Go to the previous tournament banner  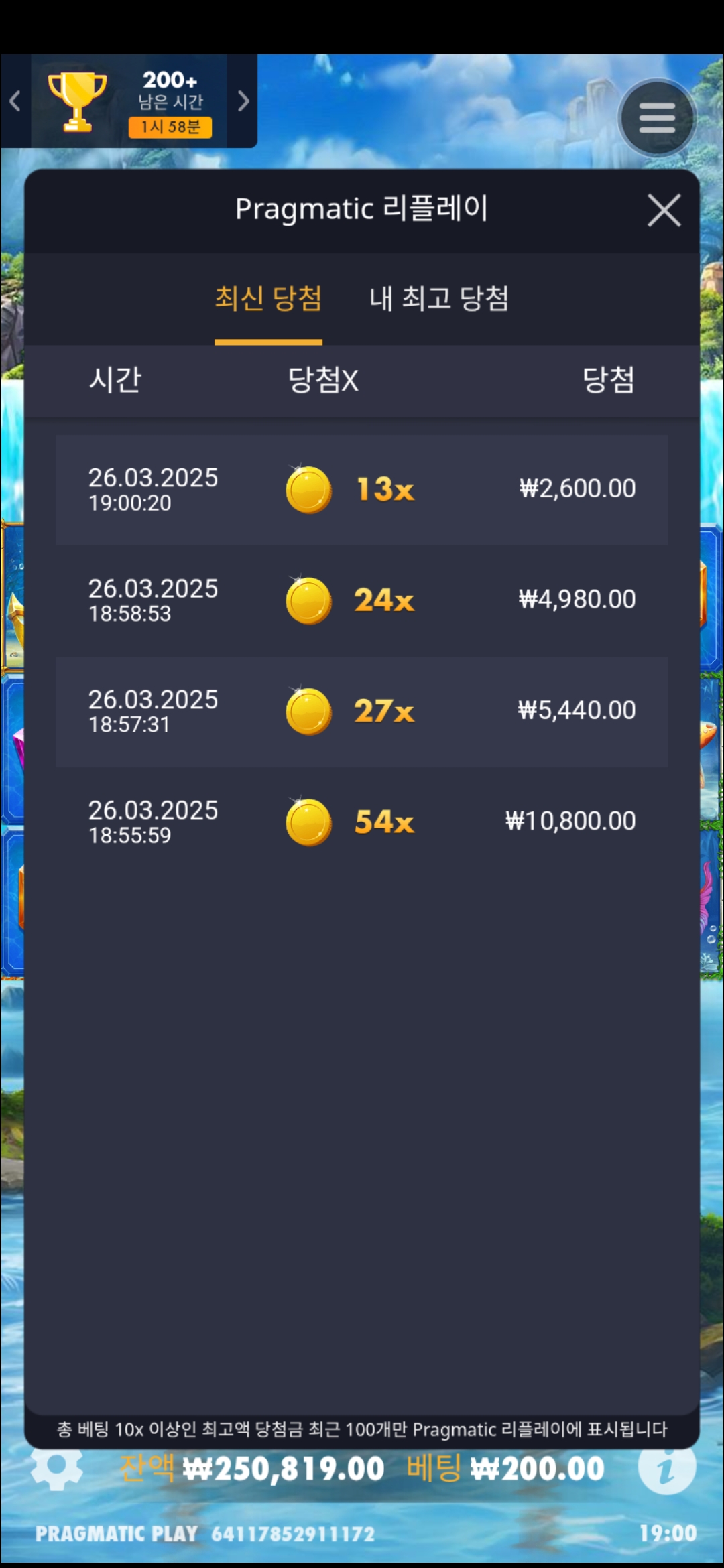coord(15,101)
